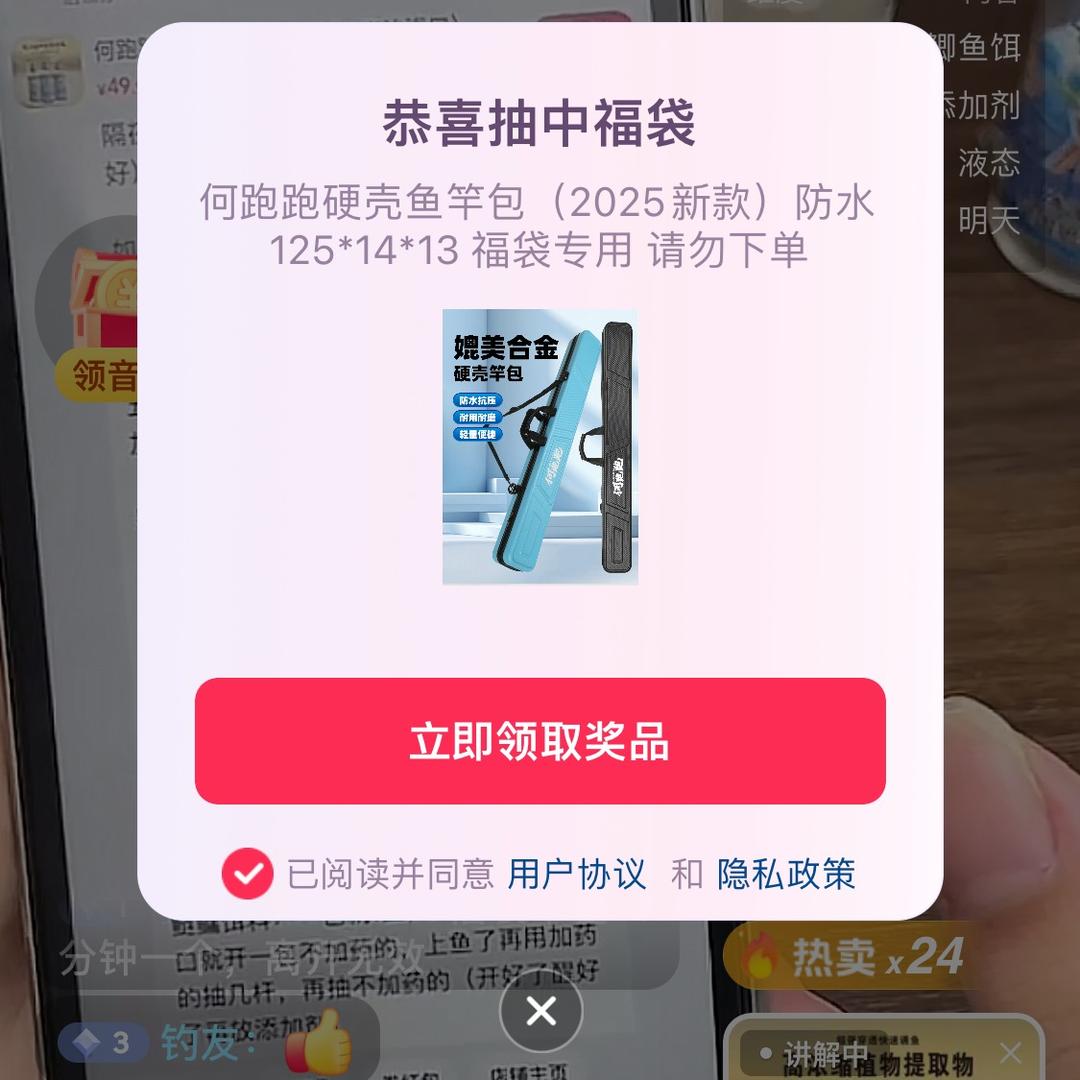Viewport: 1080px width, 1080px height.
Task: View the fishing rod bag prize image
Action: [x=540, y=447]
